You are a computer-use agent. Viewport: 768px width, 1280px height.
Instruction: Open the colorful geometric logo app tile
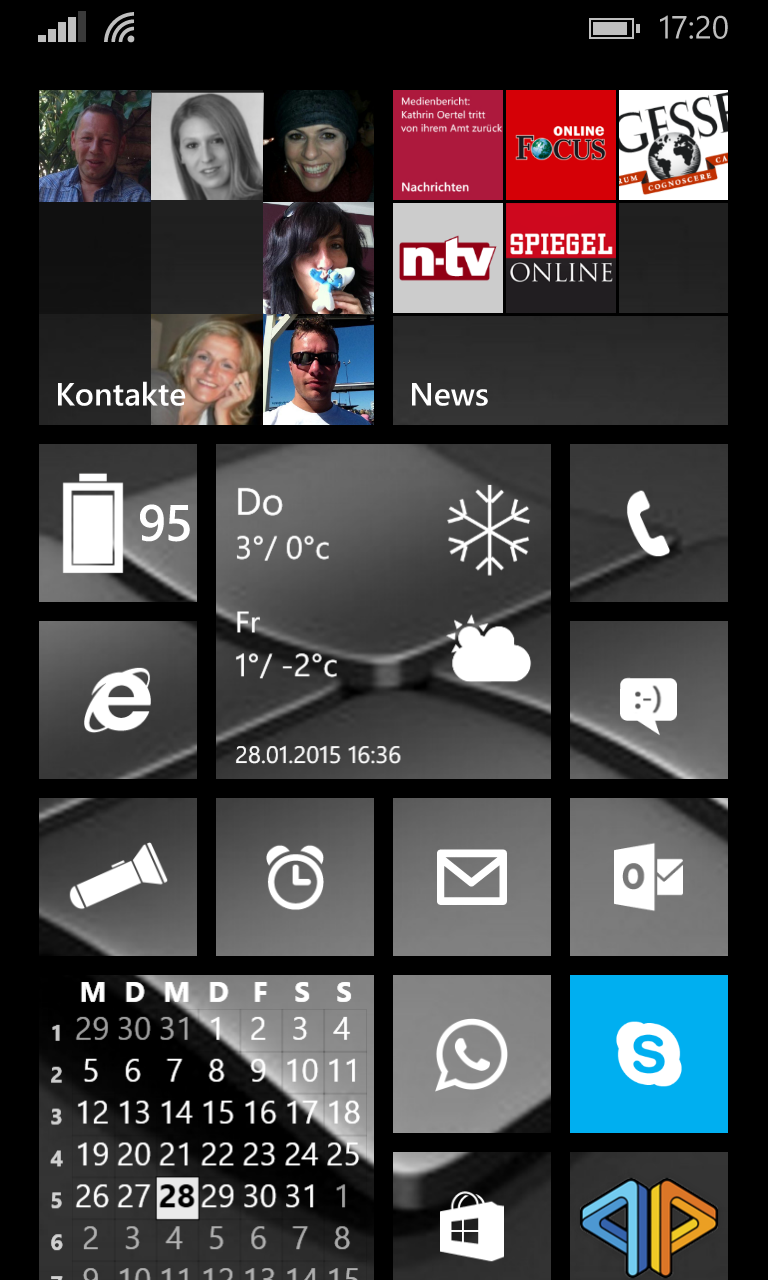point(649,1216)
